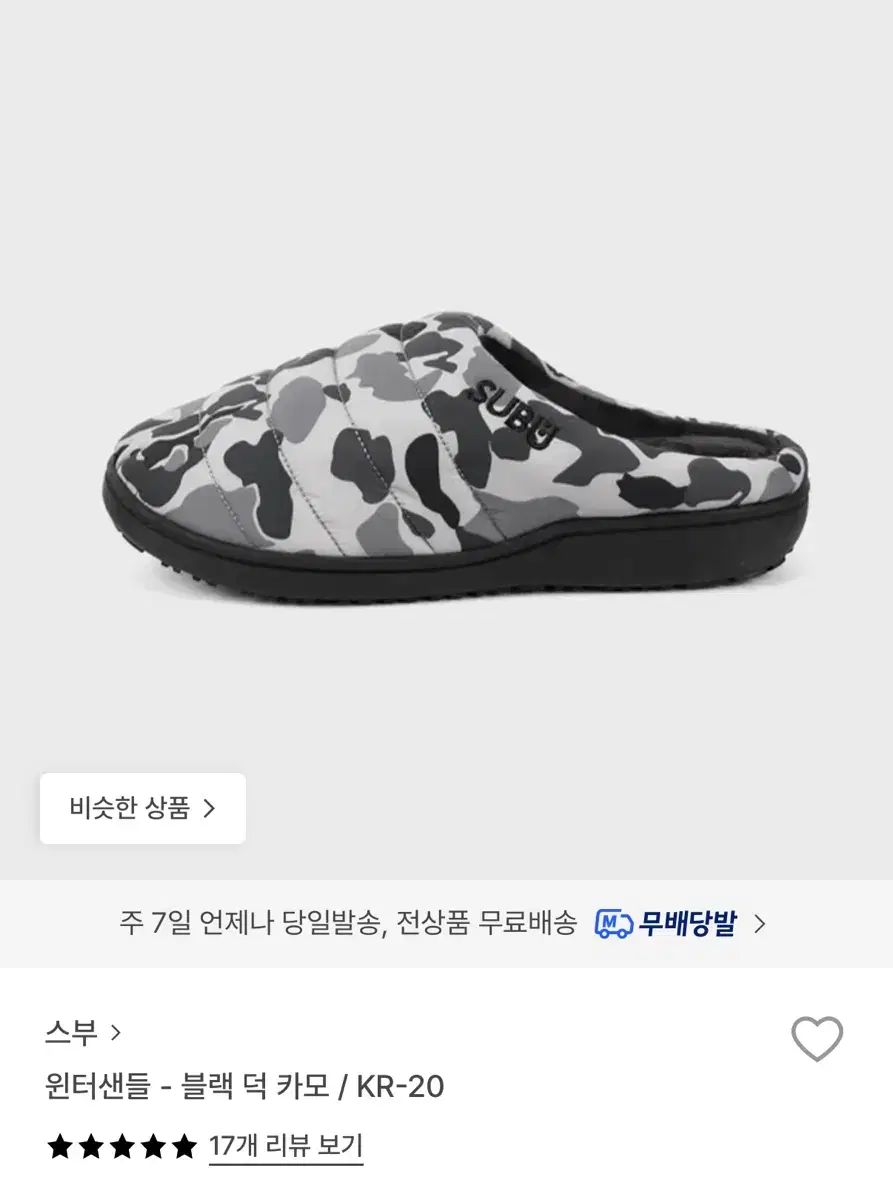
Task: Add the product to wishlist with the heart
Action: tap(817, 1039)
